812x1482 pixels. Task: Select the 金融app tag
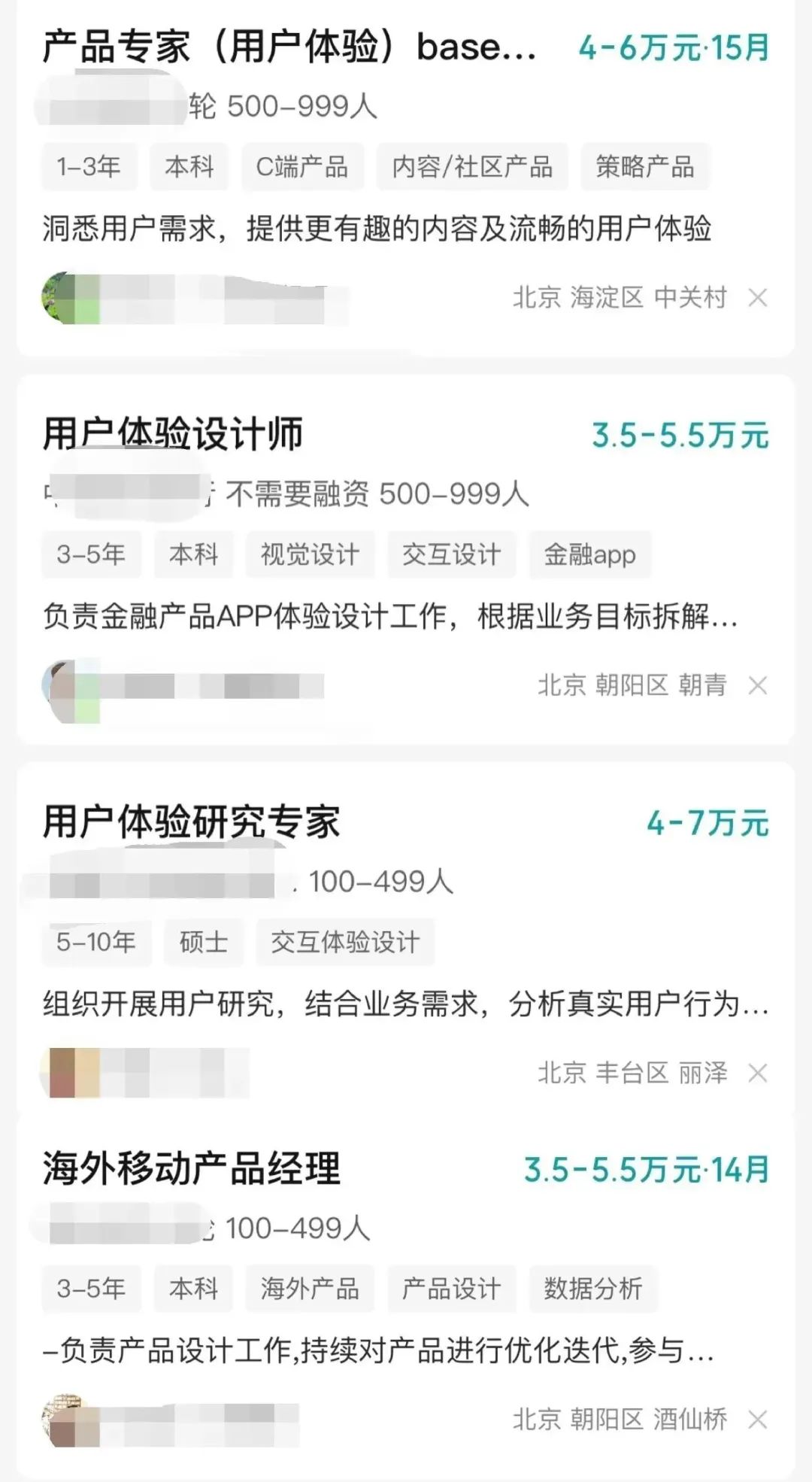click(589, 554)
